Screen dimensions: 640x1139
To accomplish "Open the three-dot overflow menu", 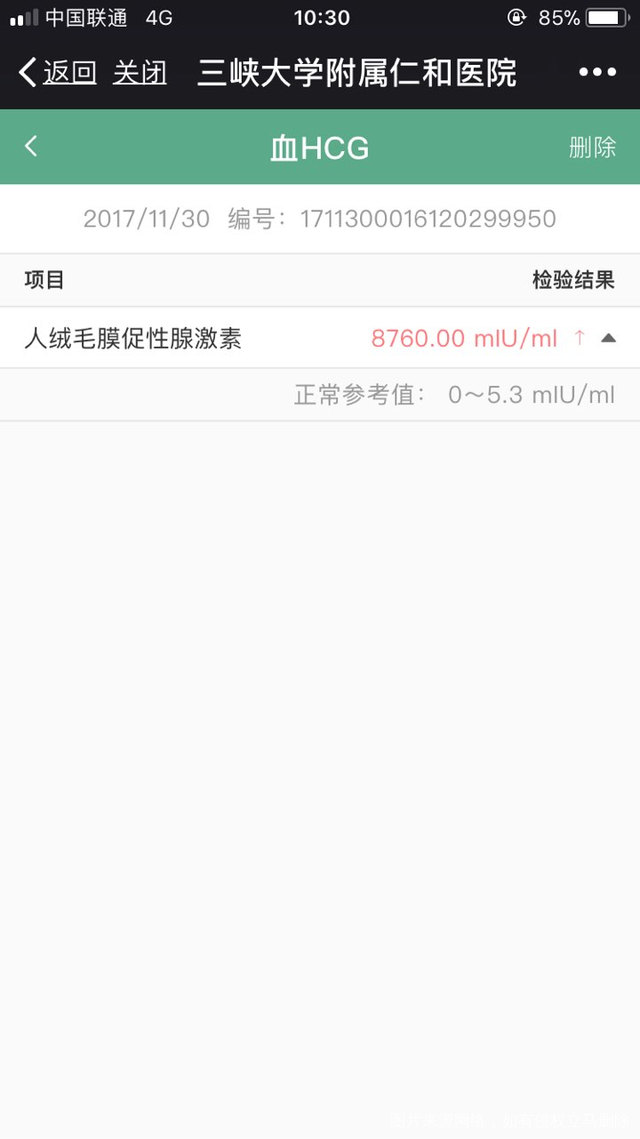I will pyautogui.click(x=597, y=73).
